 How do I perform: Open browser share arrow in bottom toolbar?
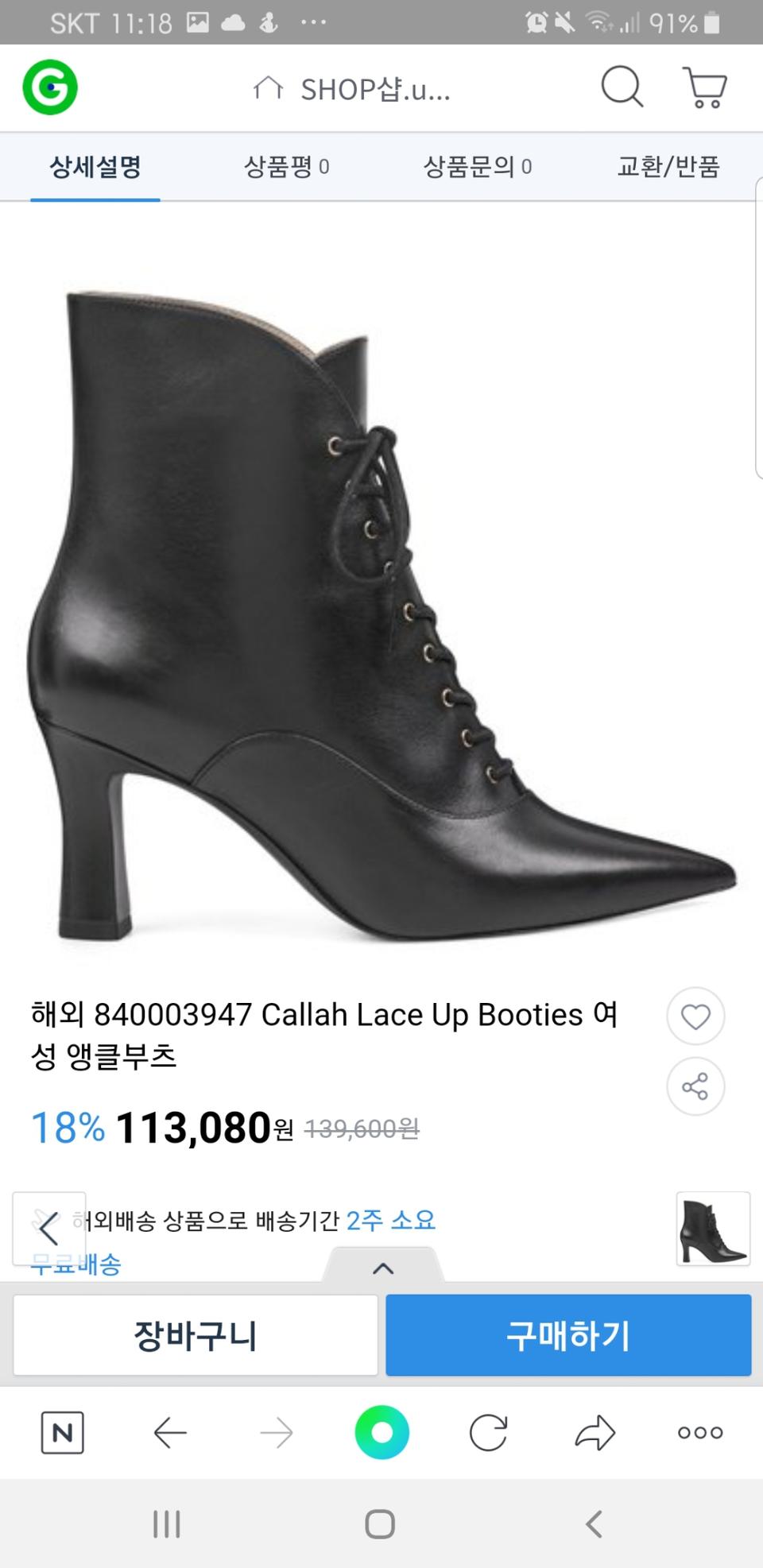coord(593,1433)
